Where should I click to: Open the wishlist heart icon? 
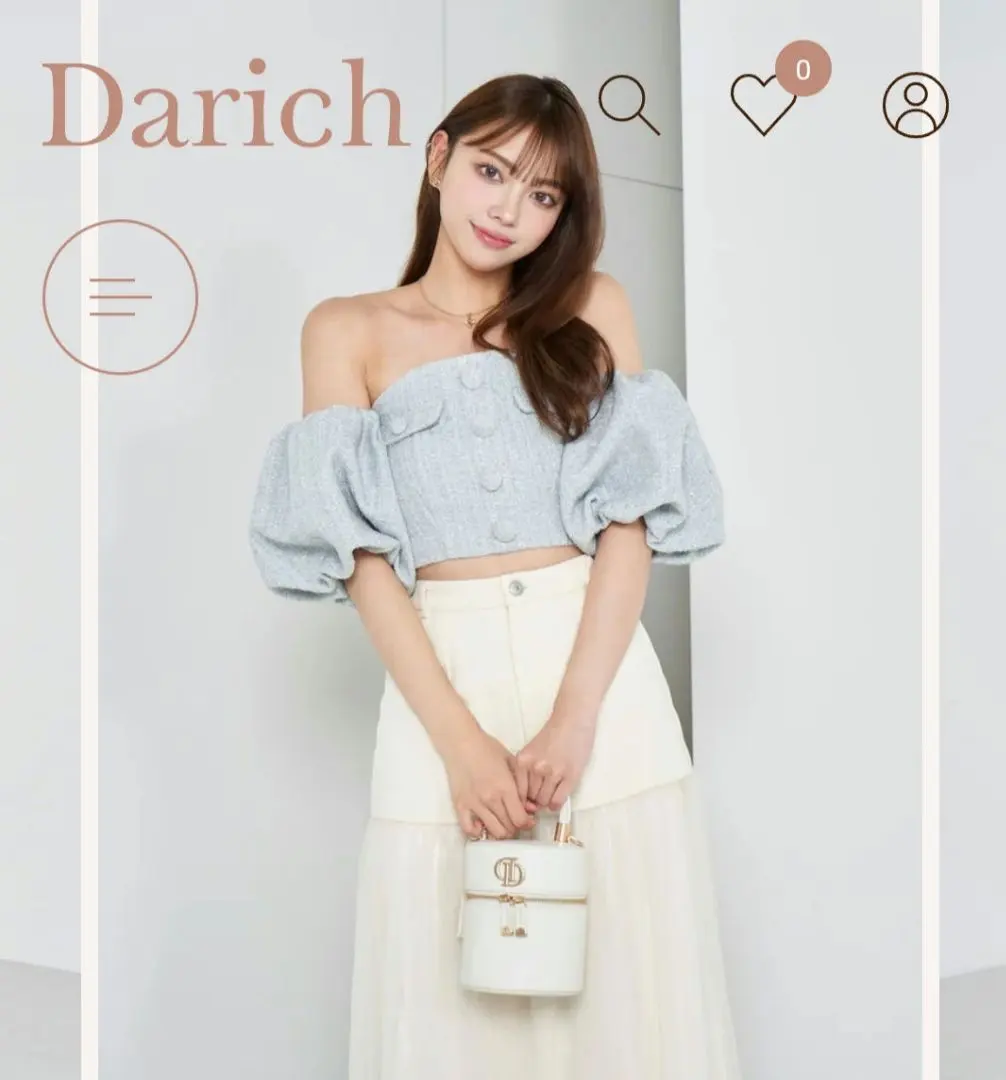pyautogui.click(x=763, y=104)
